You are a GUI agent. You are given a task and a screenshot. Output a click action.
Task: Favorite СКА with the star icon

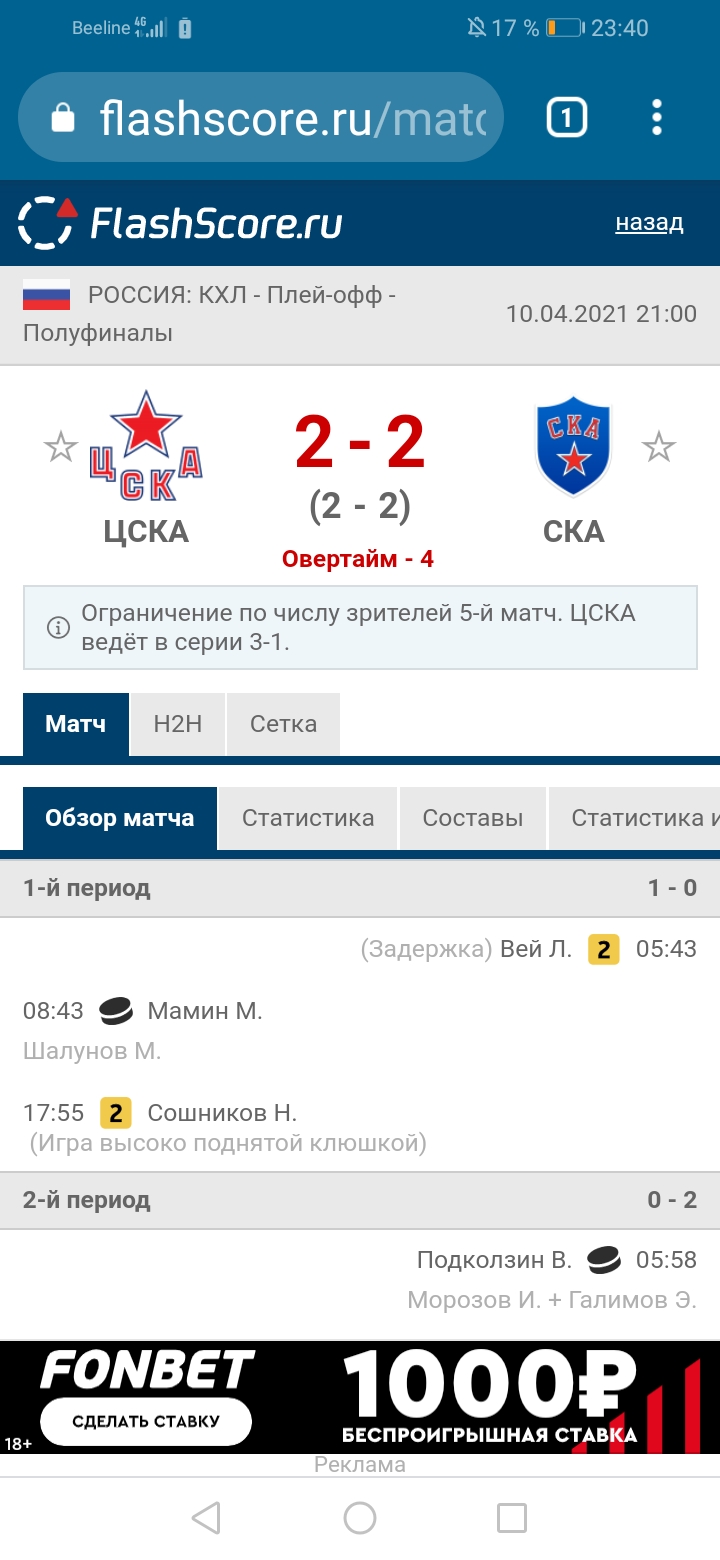pos(659,447)
